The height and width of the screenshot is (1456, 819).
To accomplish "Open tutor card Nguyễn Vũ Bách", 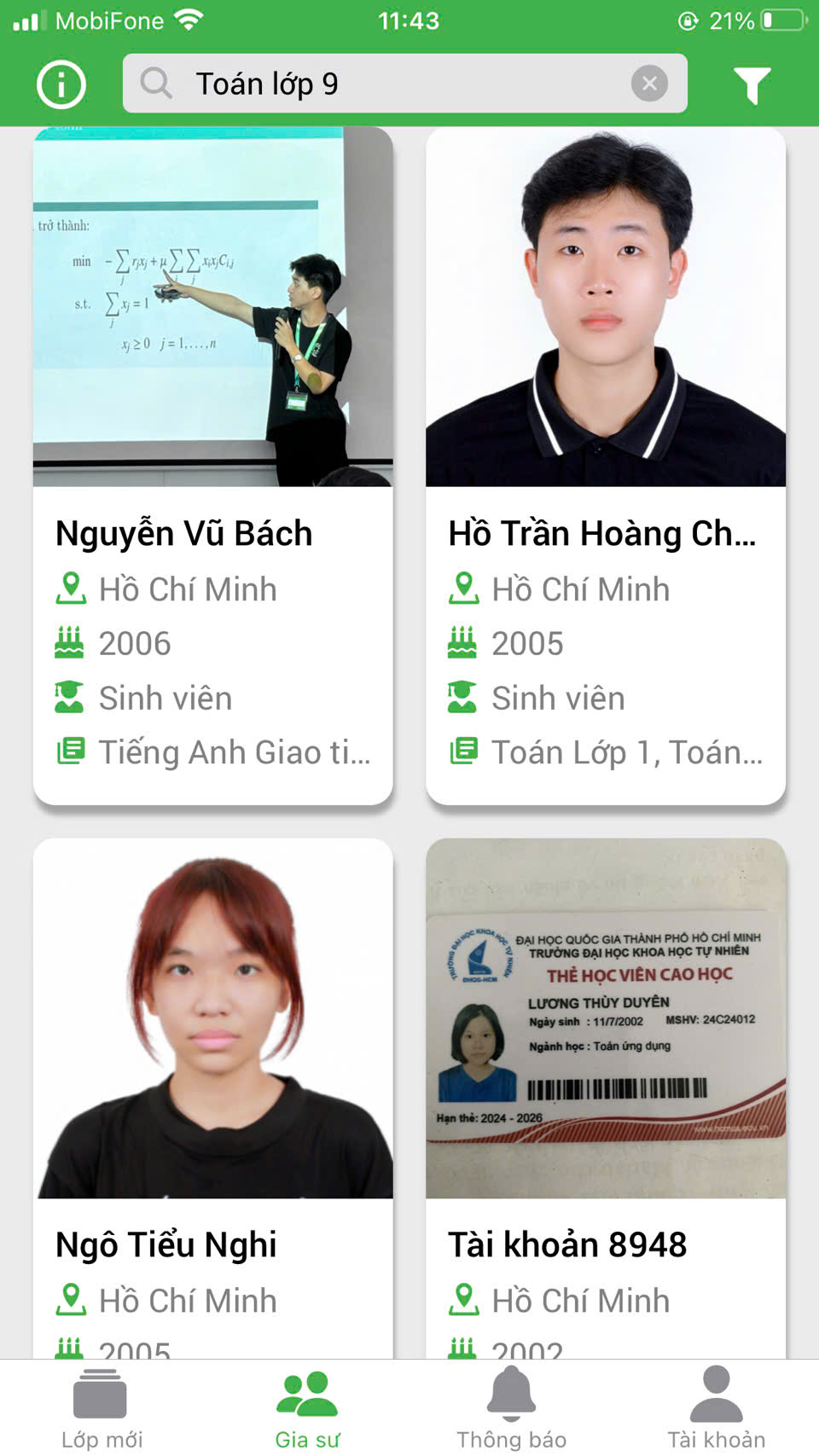I will point(212,465).
